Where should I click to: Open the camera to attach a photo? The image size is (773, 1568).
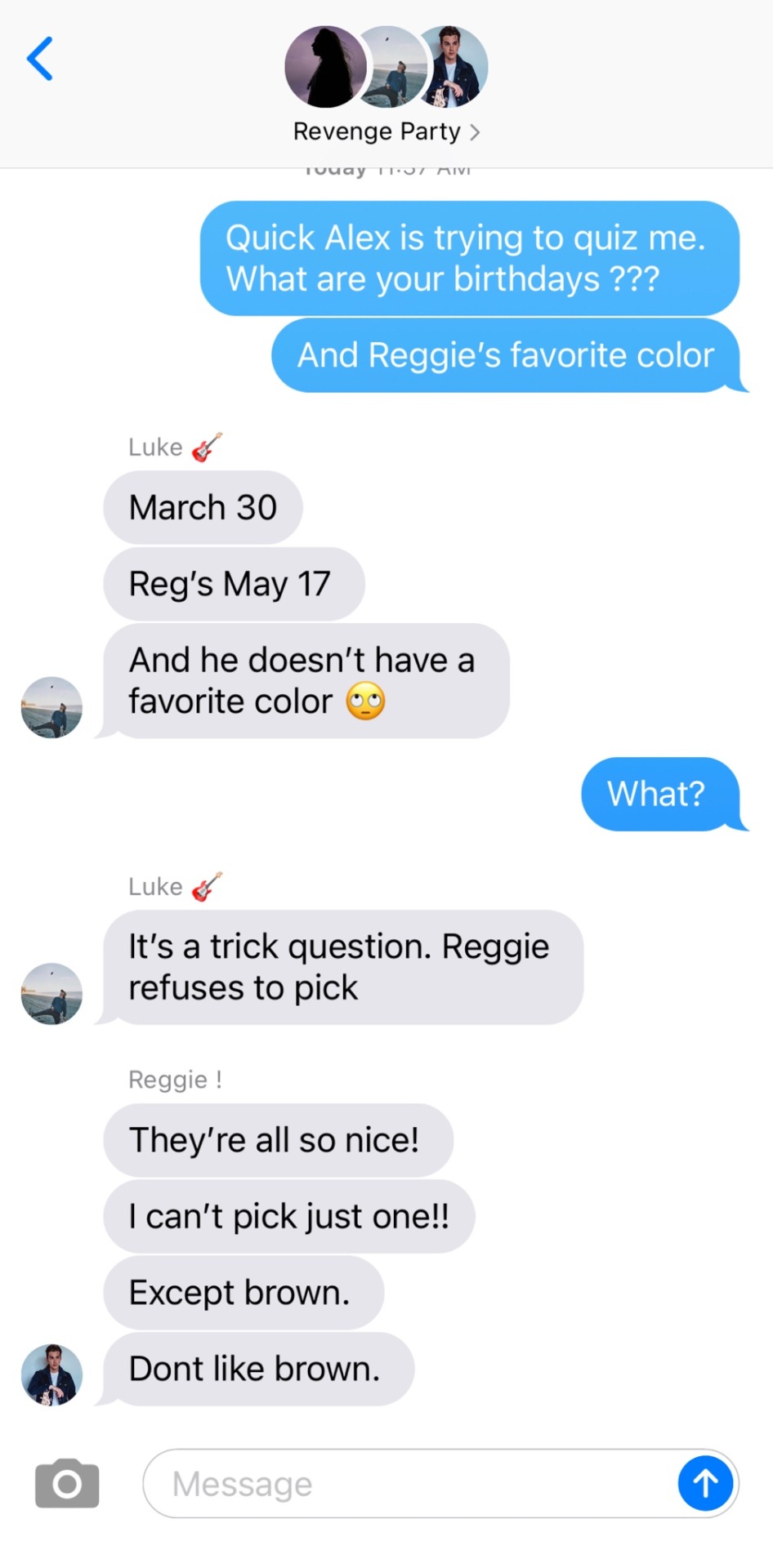(x=67, y=1483)
